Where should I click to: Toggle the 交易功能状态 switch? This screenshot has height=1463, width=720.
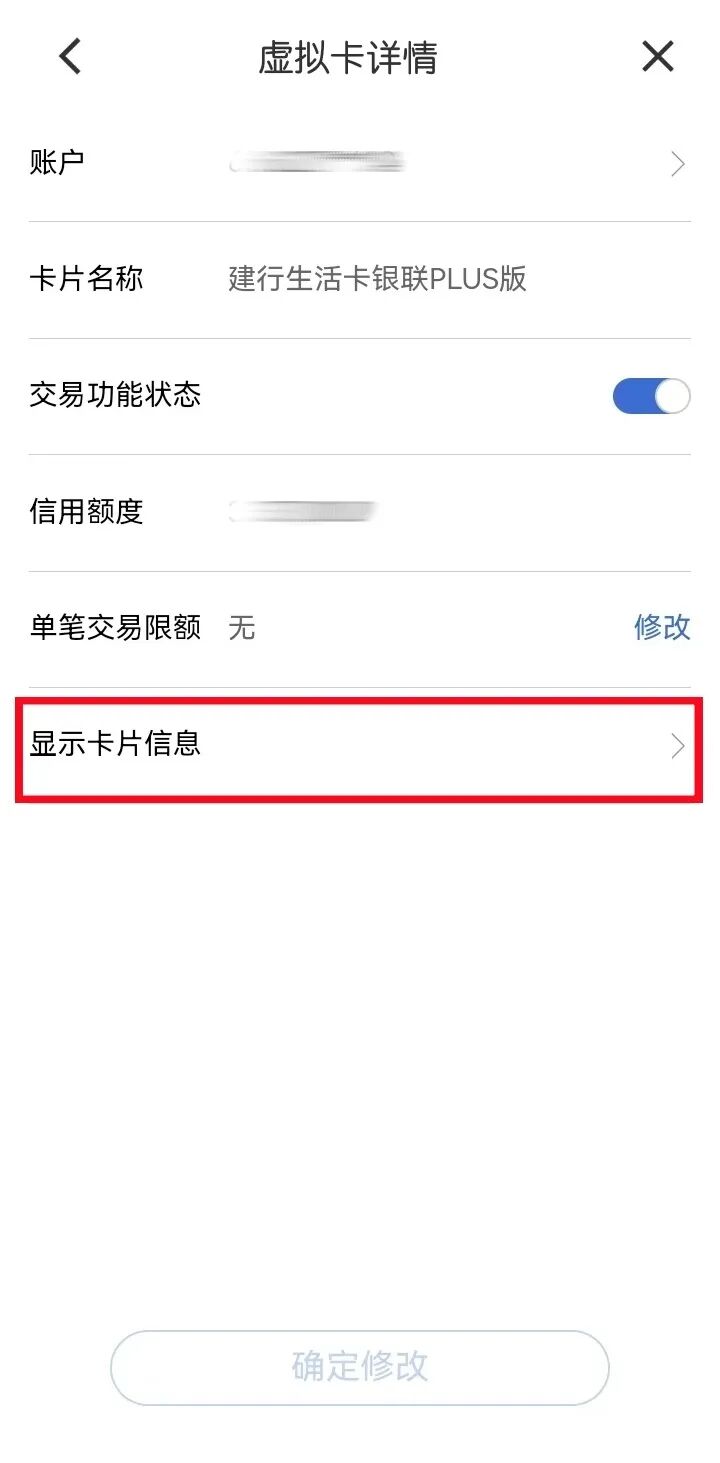(x=651, y=396)
